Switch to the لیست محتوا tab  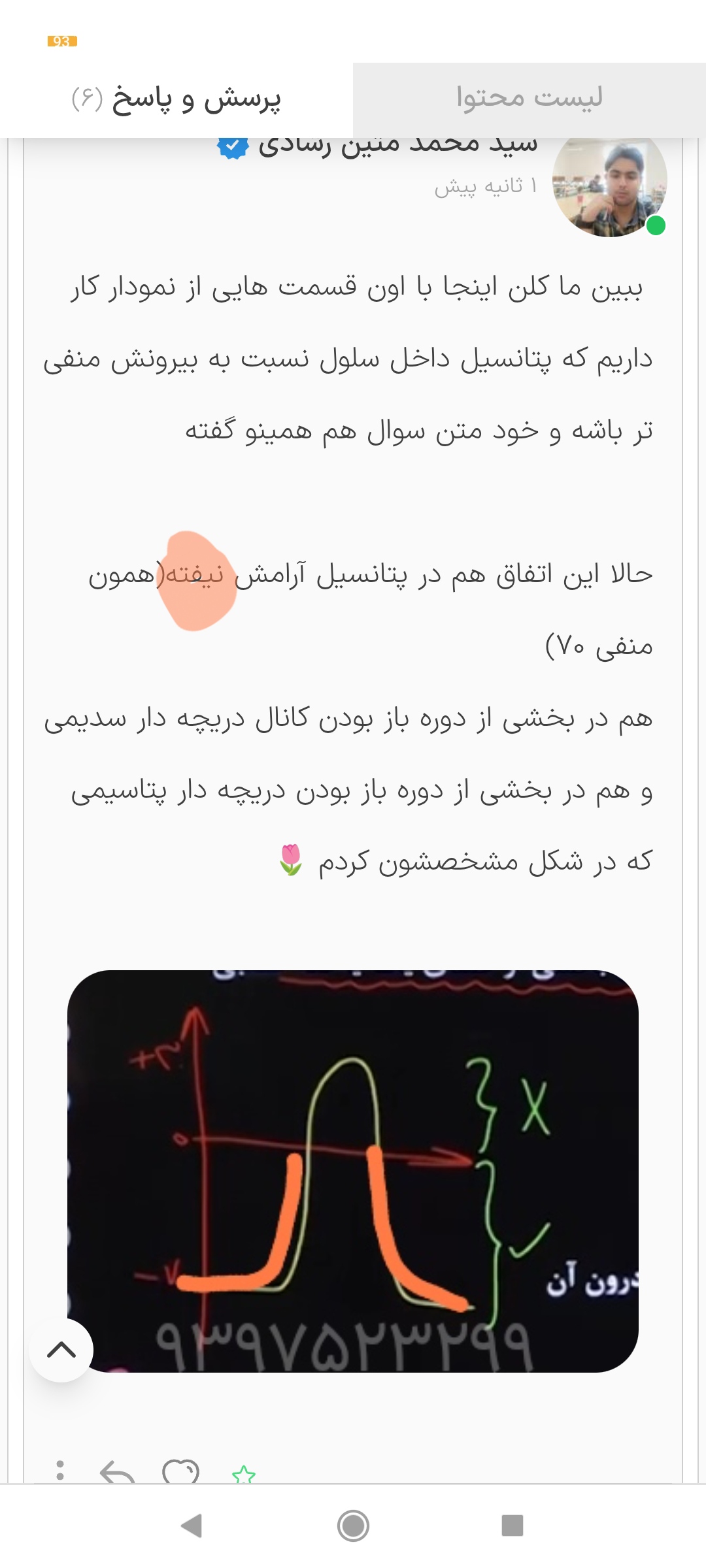point(529,98)
